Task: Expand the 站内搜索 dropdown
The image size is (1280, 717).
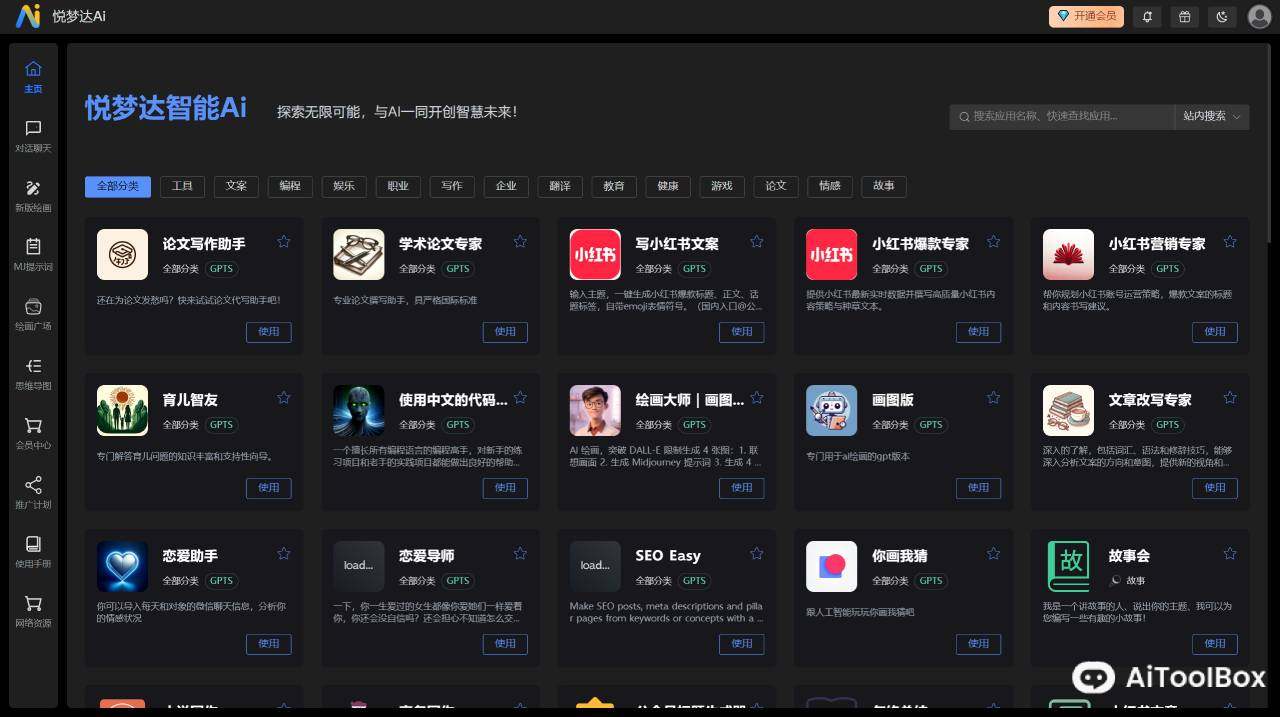Action: [x=1211, y=117]
